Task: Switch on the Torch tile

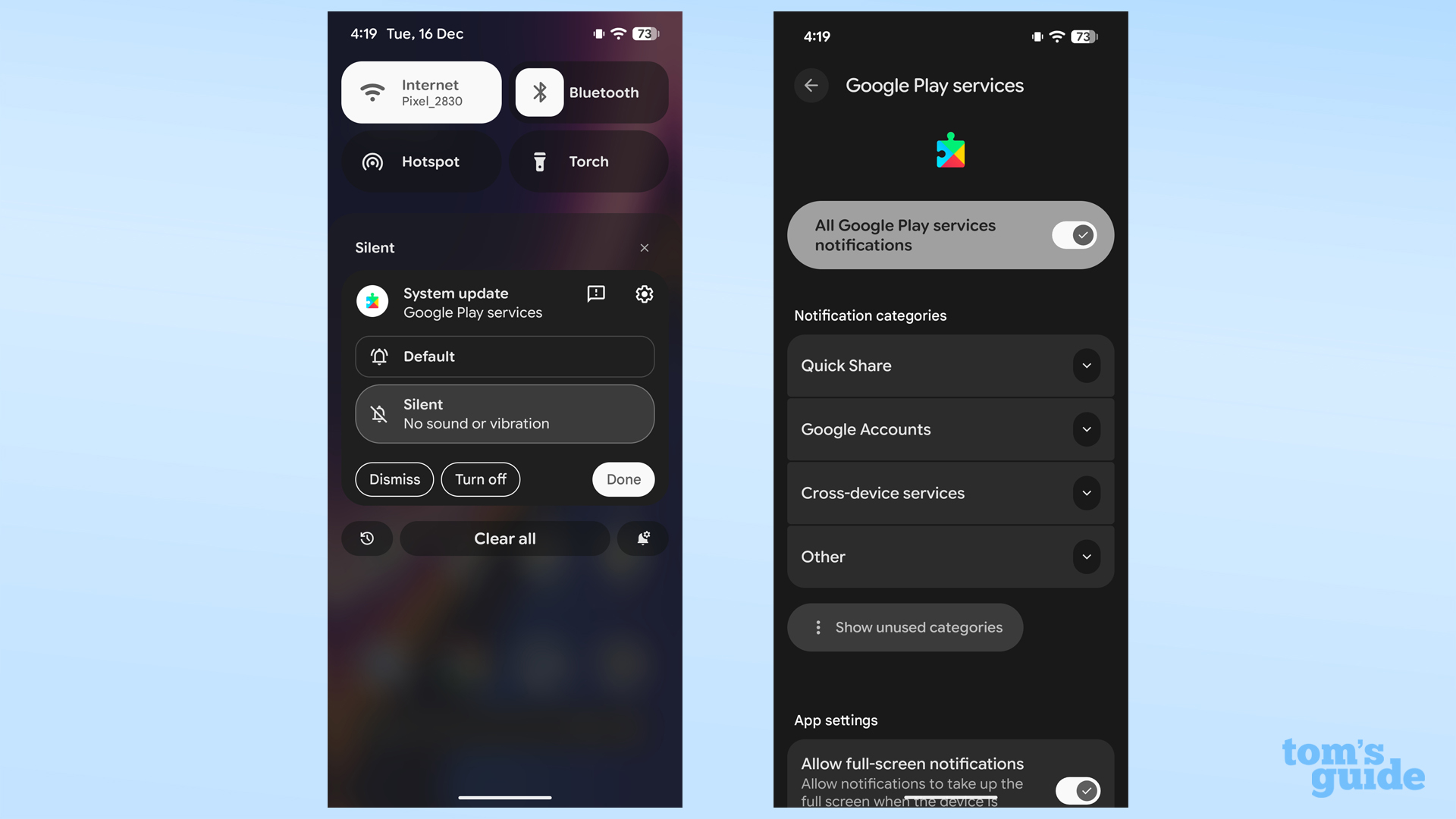Action: [588, 162]
